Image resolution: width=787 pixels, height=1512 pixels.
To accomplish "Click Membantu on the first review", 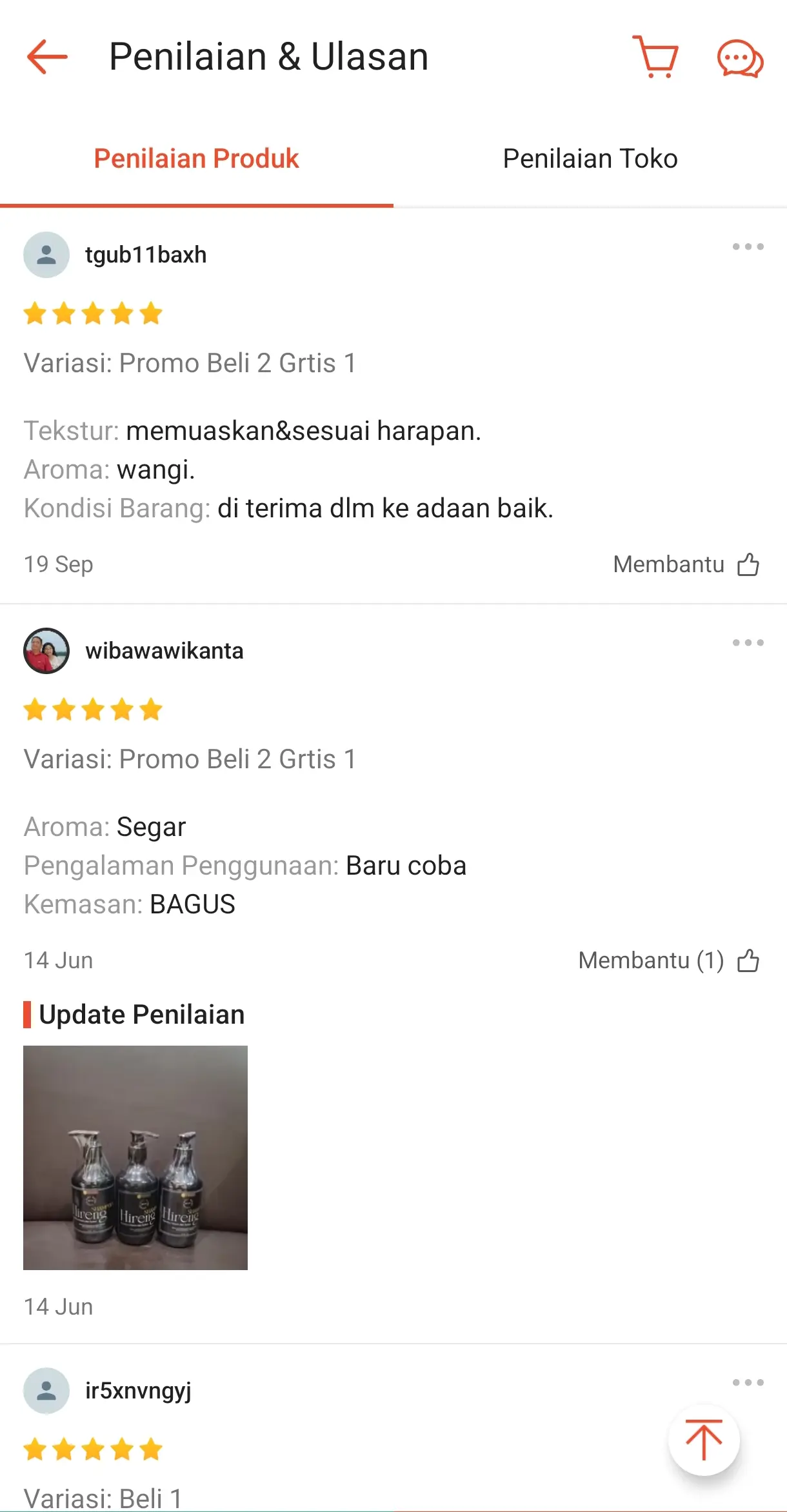I will click(x=669, y=564).
